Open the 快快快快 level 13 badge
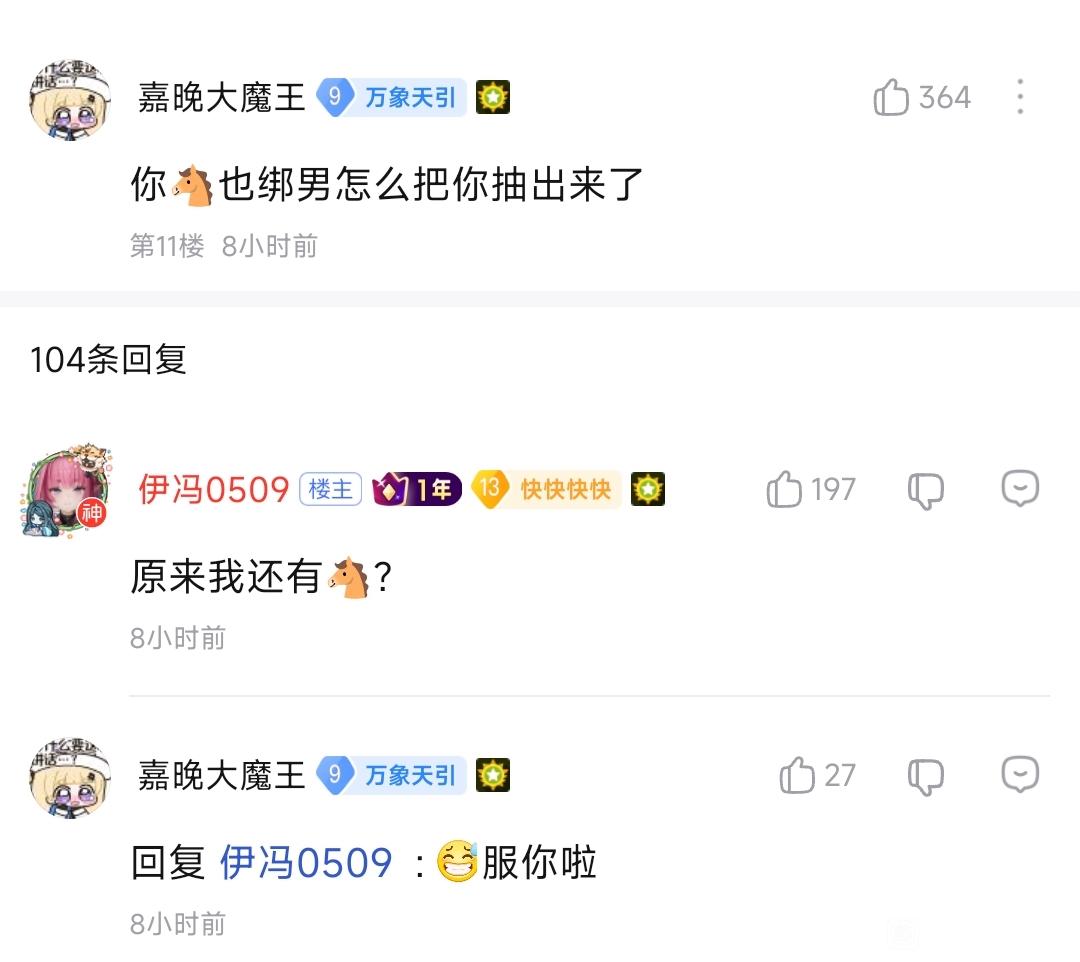Image resolution: width=1080 pixels, height=962 pixels. click(x=546, y=489)
